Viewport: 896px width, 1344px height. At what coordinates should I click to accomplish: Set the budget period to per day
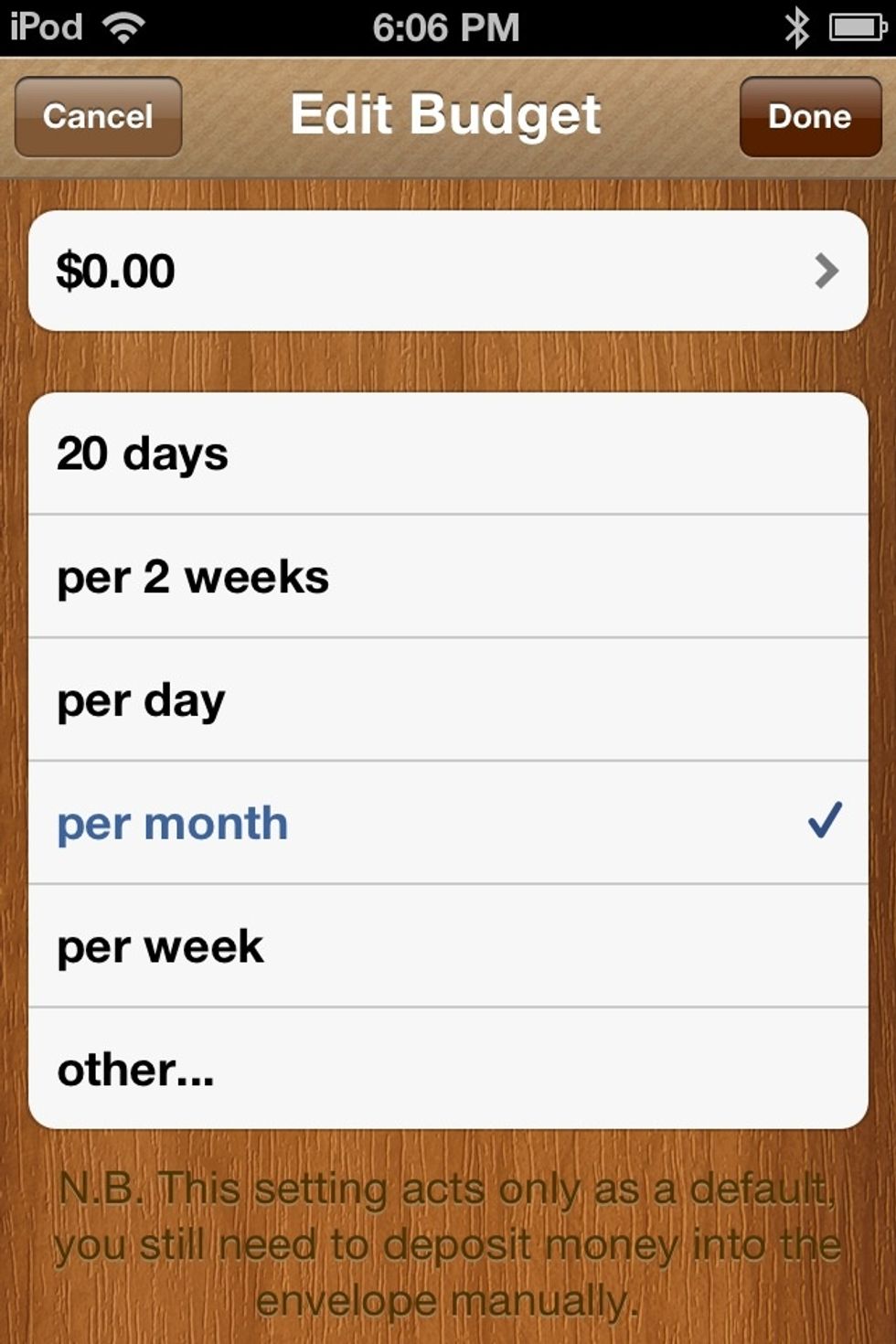(448, 700)
